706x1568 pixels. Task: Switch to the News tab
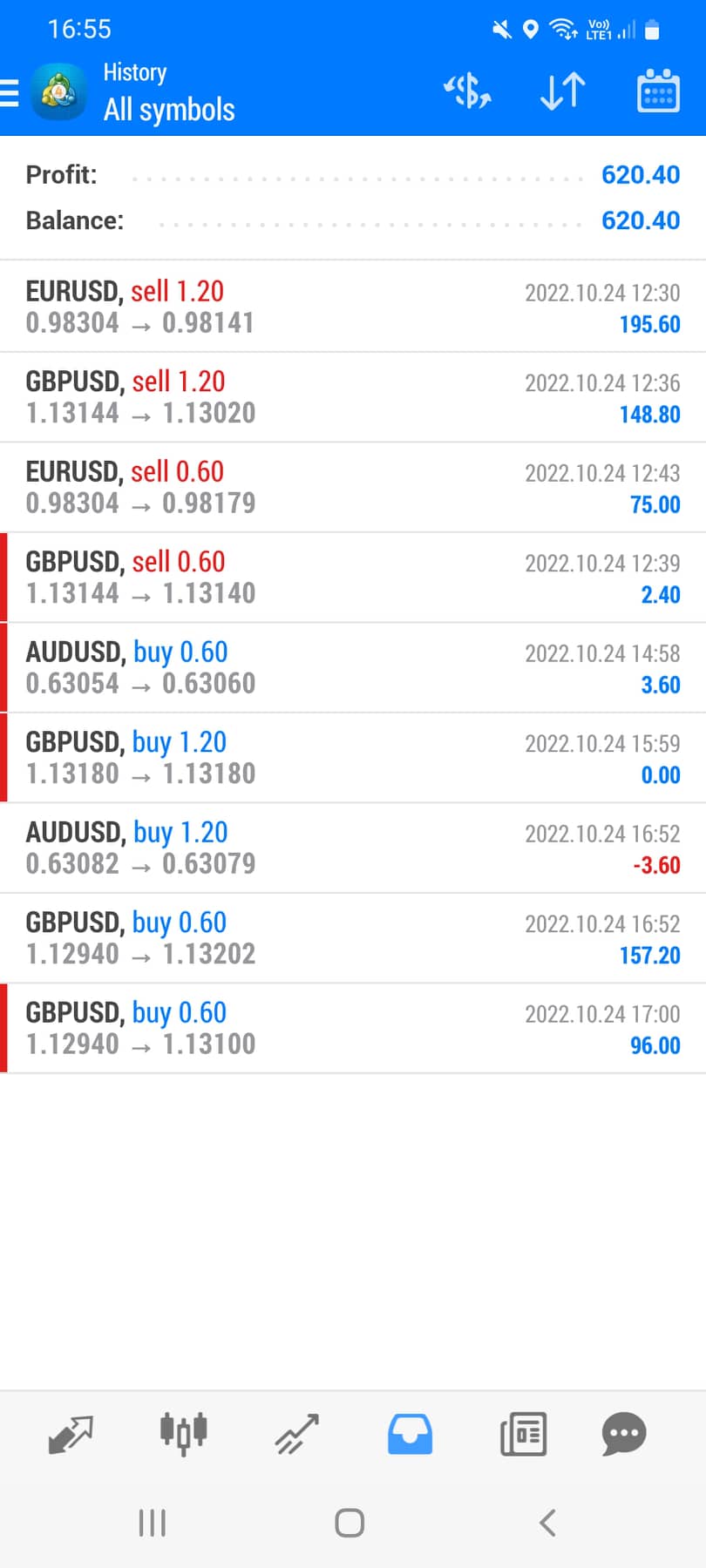[x=523, y=1434]
